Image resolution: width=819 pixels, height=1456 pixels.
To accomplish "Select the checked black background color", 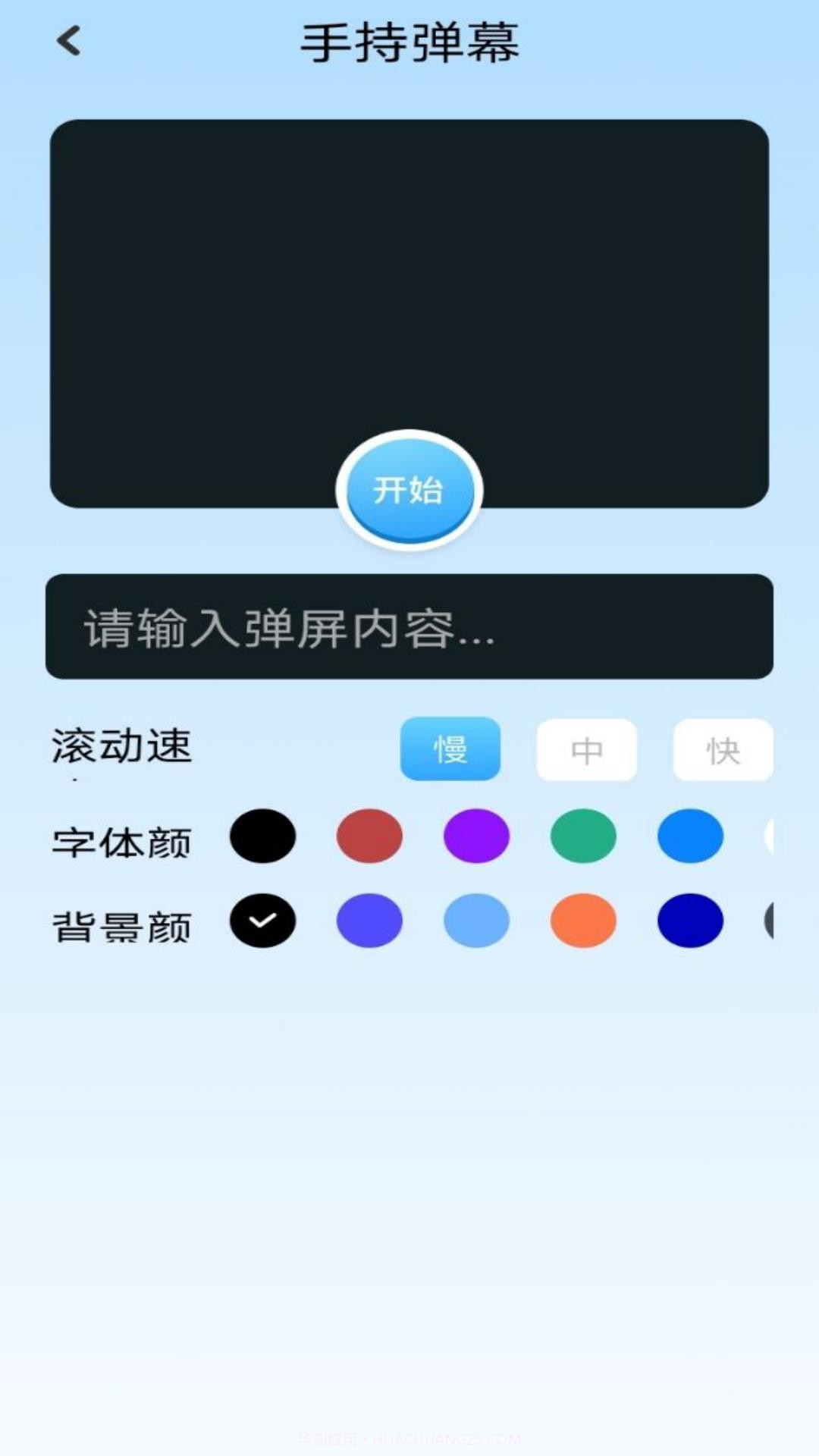I will pyautogui.click(x=263, y=920).
